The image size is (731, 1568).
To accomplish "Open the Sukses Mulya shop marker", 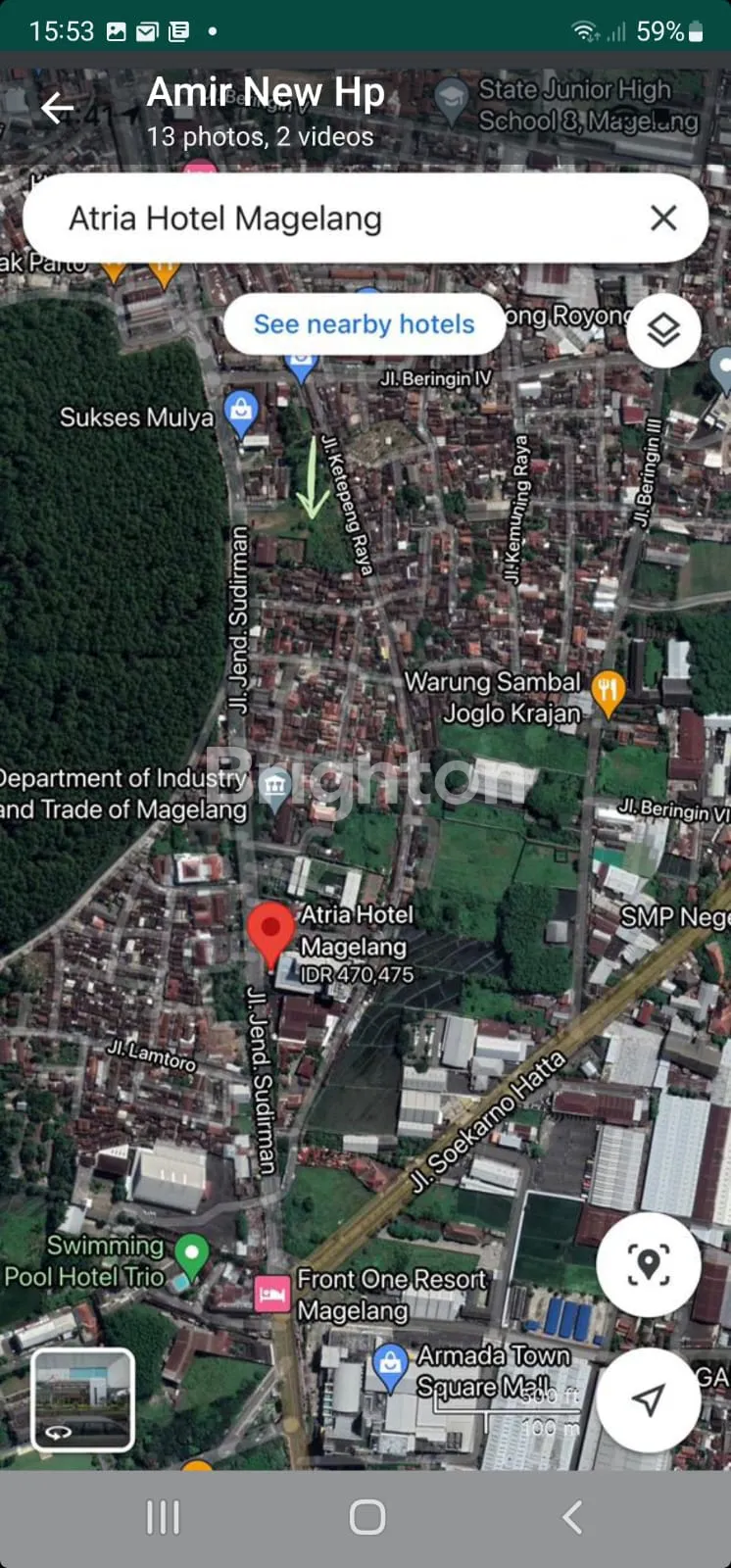I will click(x=241, y=412).
